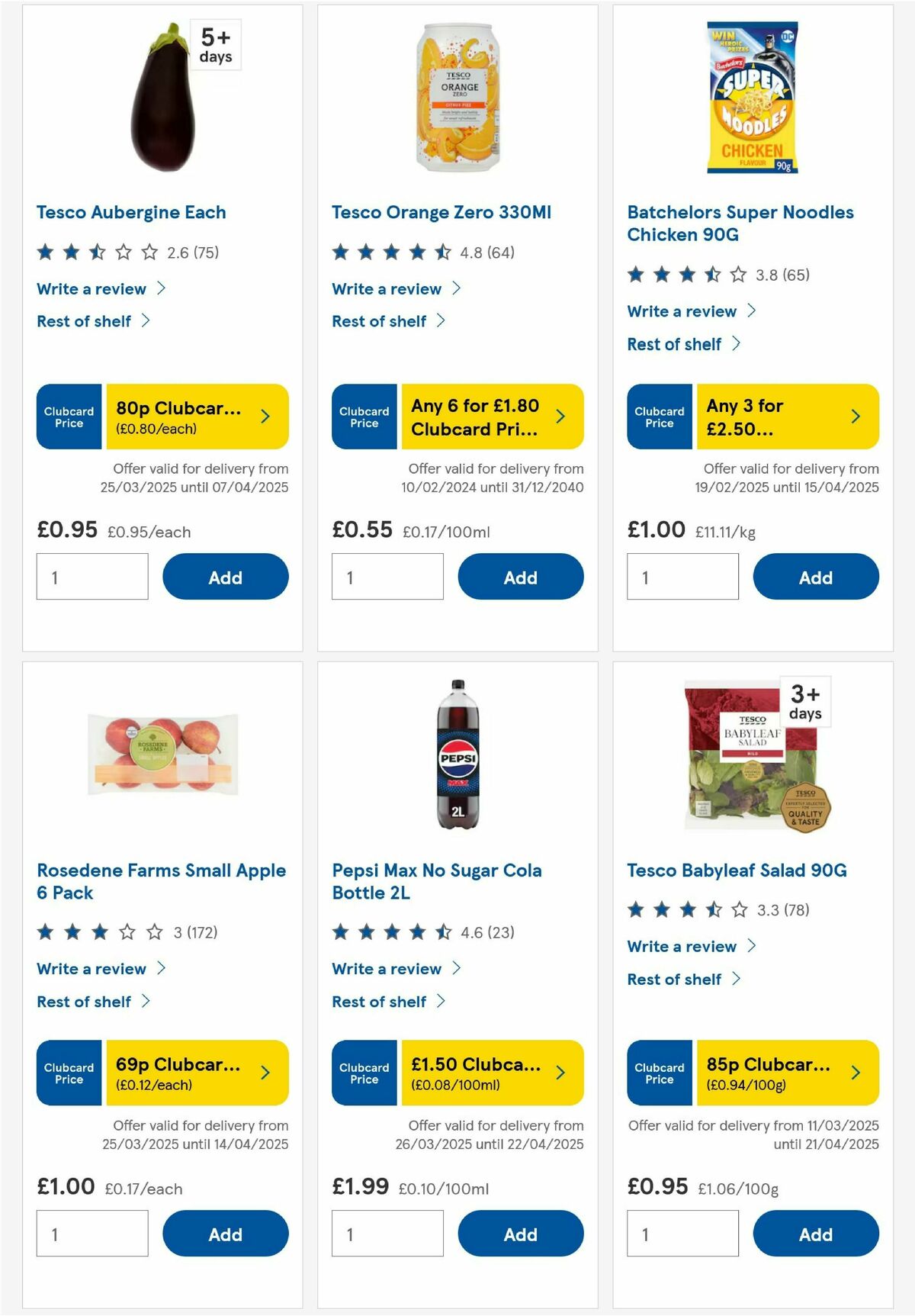This screenshot has width=915, height=1316.
Task: Click the Clubcard Price icon on the Aubergine offer
Action: 68,416
